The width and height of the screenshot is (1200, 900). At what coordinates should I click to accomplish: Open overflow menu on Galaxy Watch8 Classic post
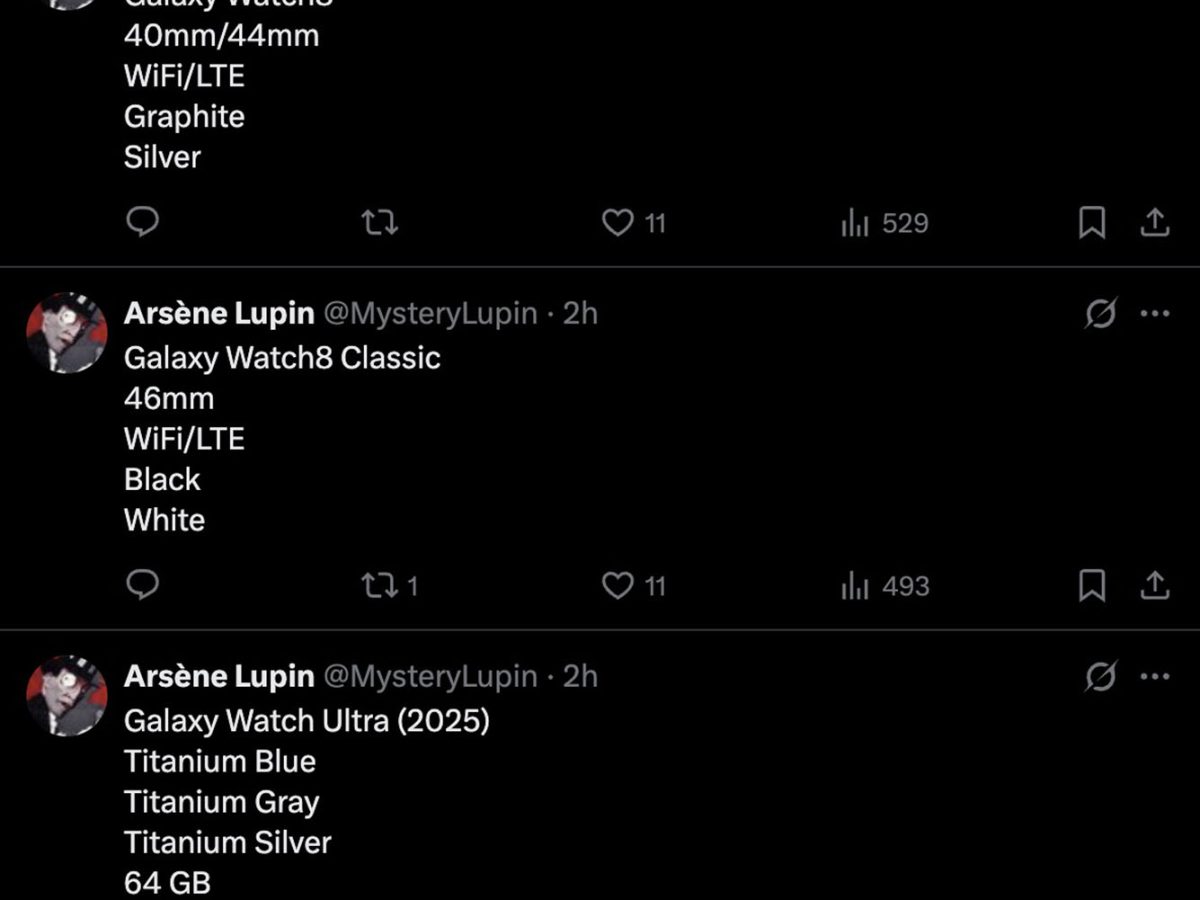tap(1155, 314)
